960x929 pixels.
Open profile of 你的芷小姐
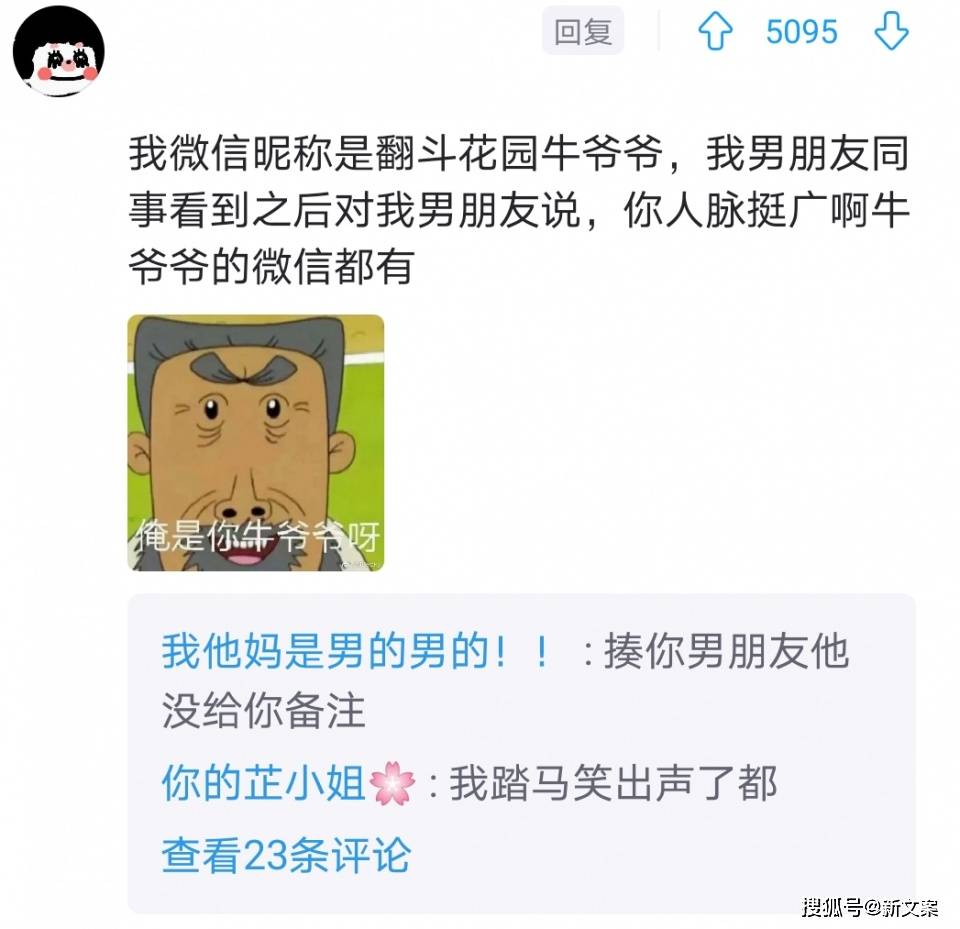click(286, 784)
